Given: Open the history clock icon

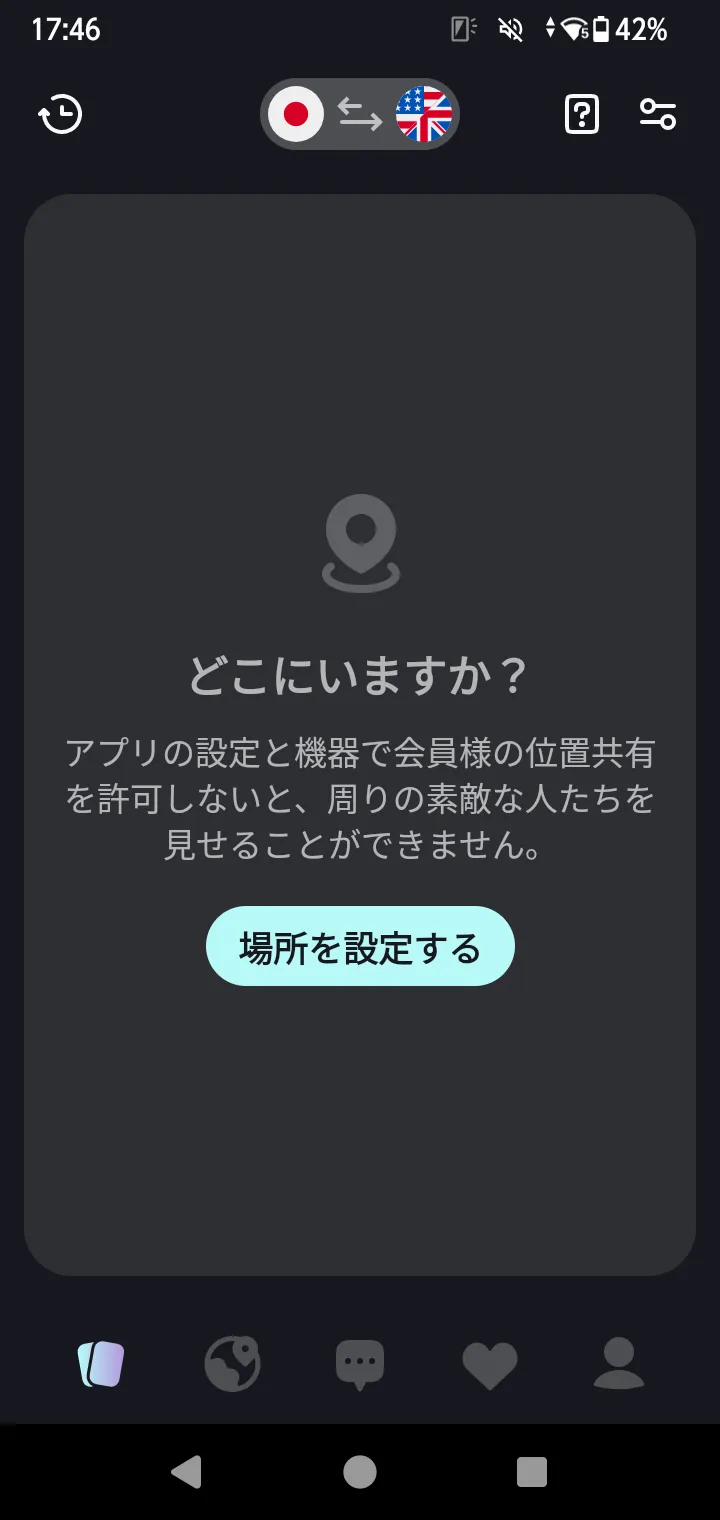Looking at the screenshot, I should tap(60, 115).
